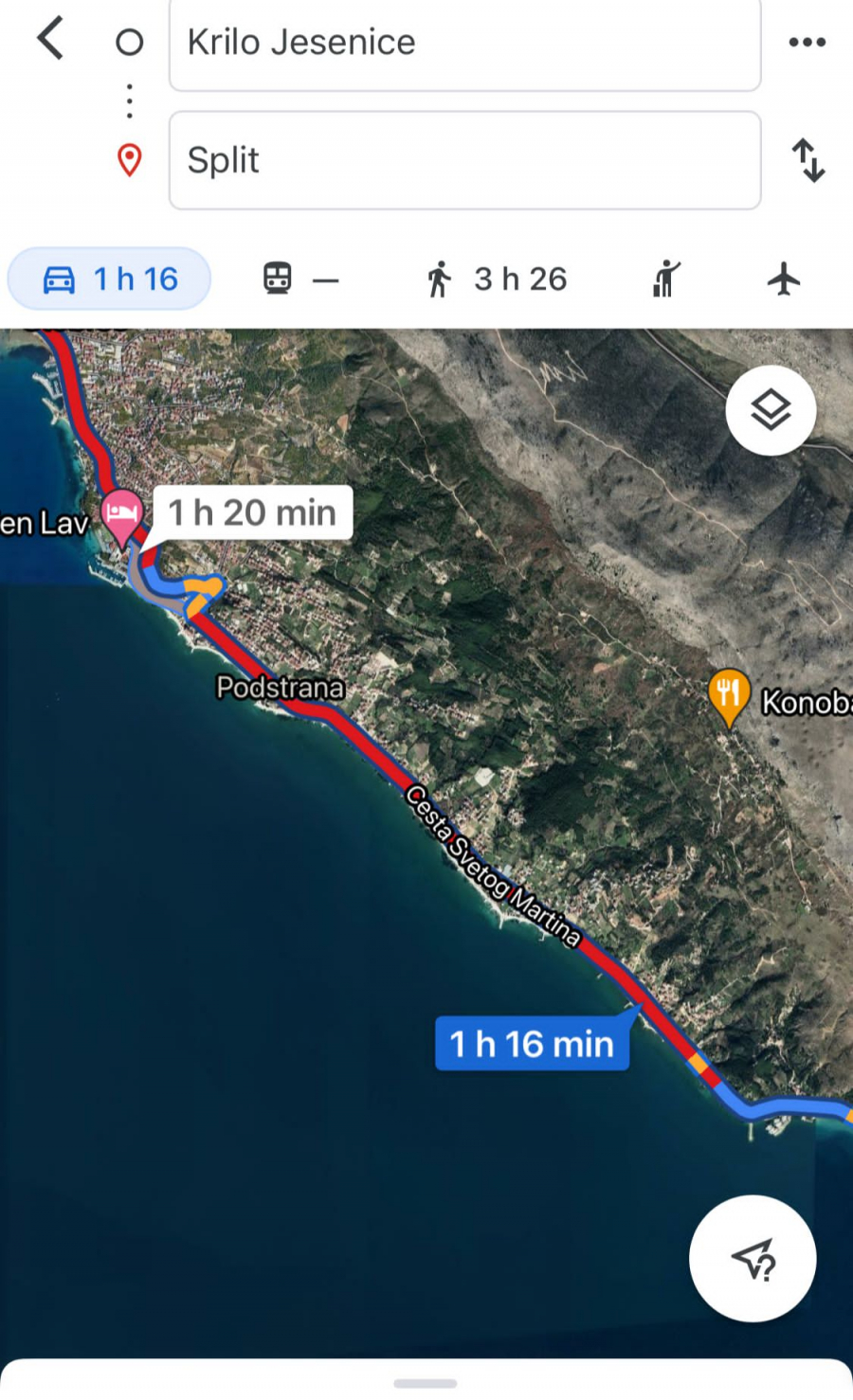Image resolution: width=853 pixels, height=1400 pixels.
Task: Tap the my-location button
Action: (x=753, y=1259)
